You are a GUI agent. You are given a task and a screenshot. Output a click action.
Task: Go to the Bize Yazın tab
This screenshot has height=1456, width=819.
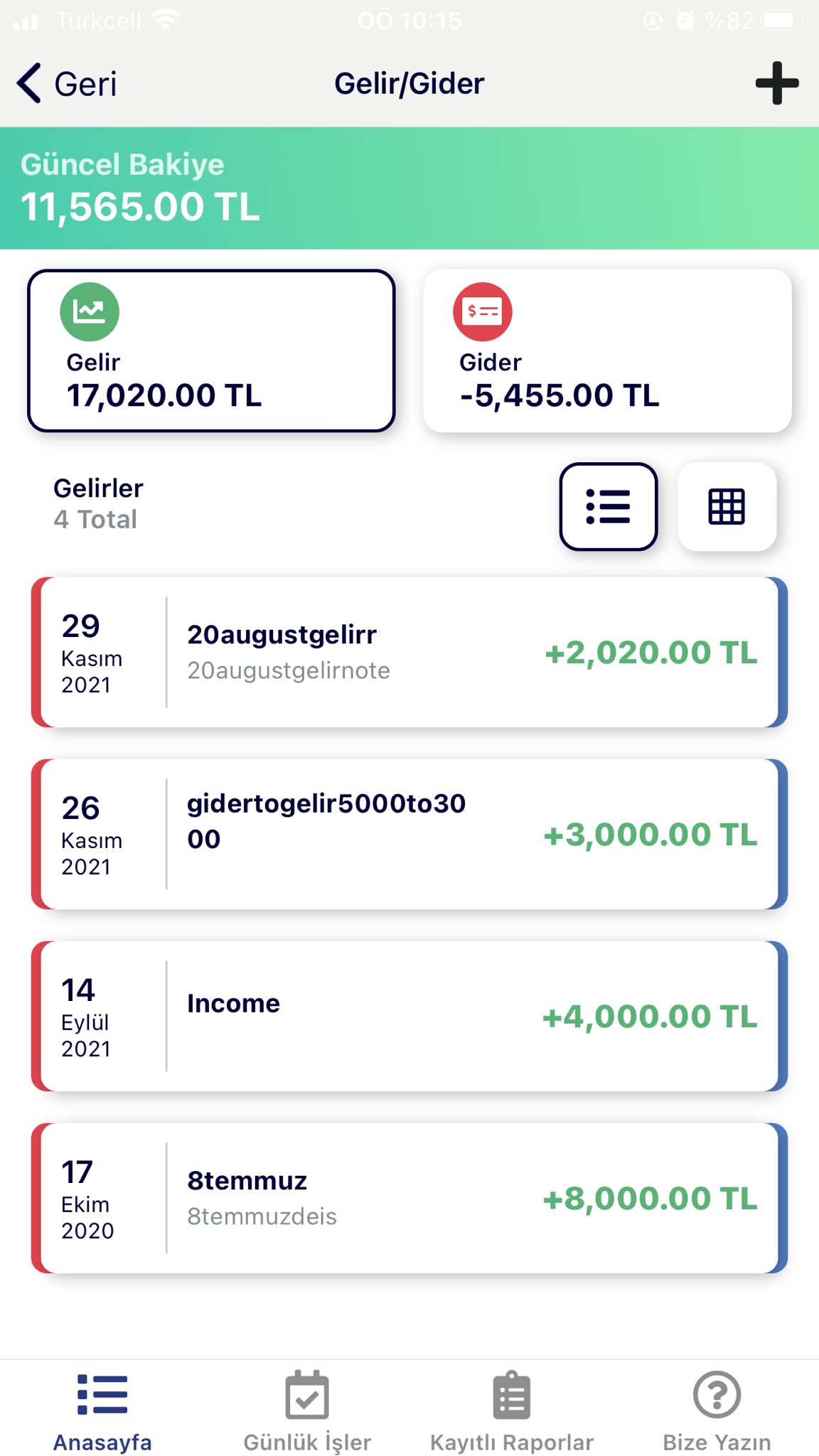coord(717,1412)
